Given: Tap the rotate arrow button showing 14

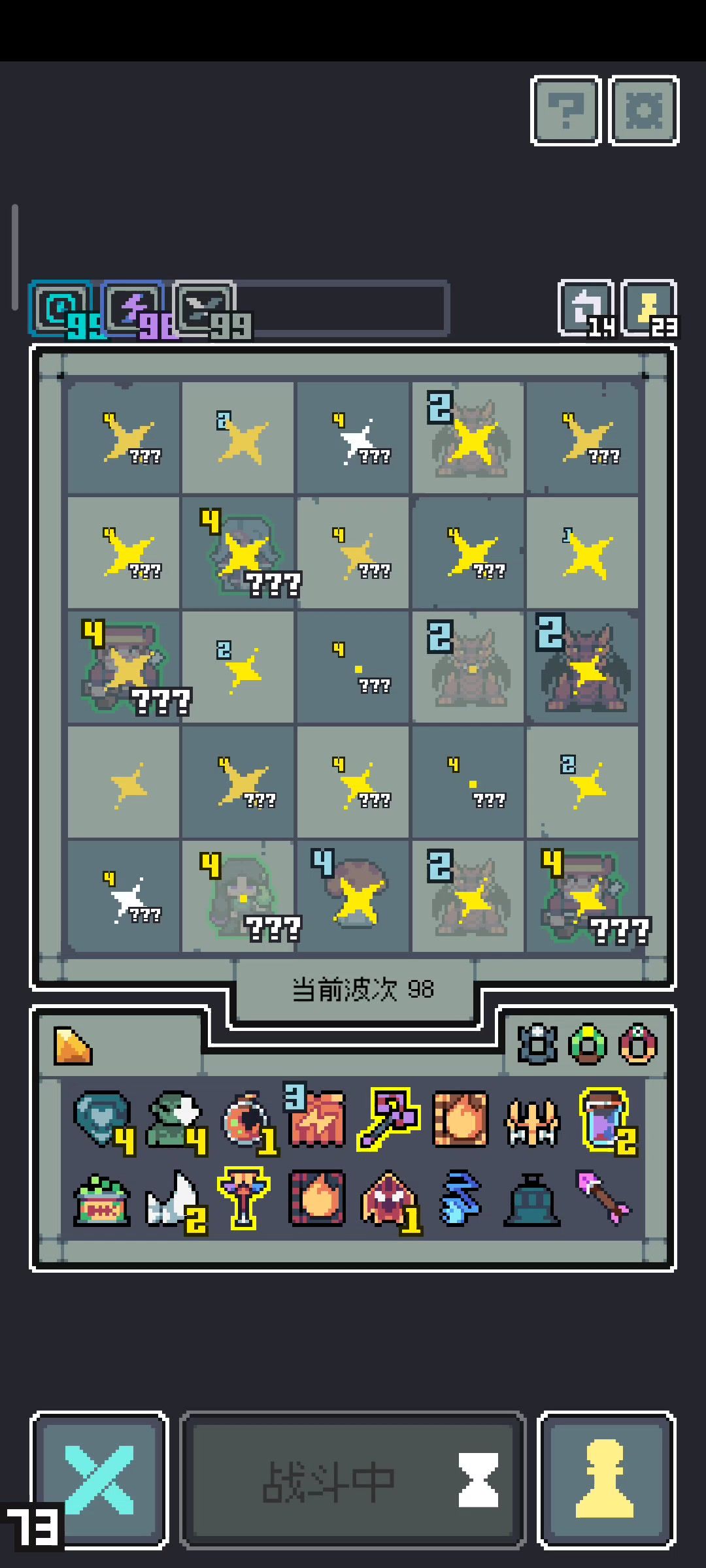Looking at the screenshot, I should (586, 308).
